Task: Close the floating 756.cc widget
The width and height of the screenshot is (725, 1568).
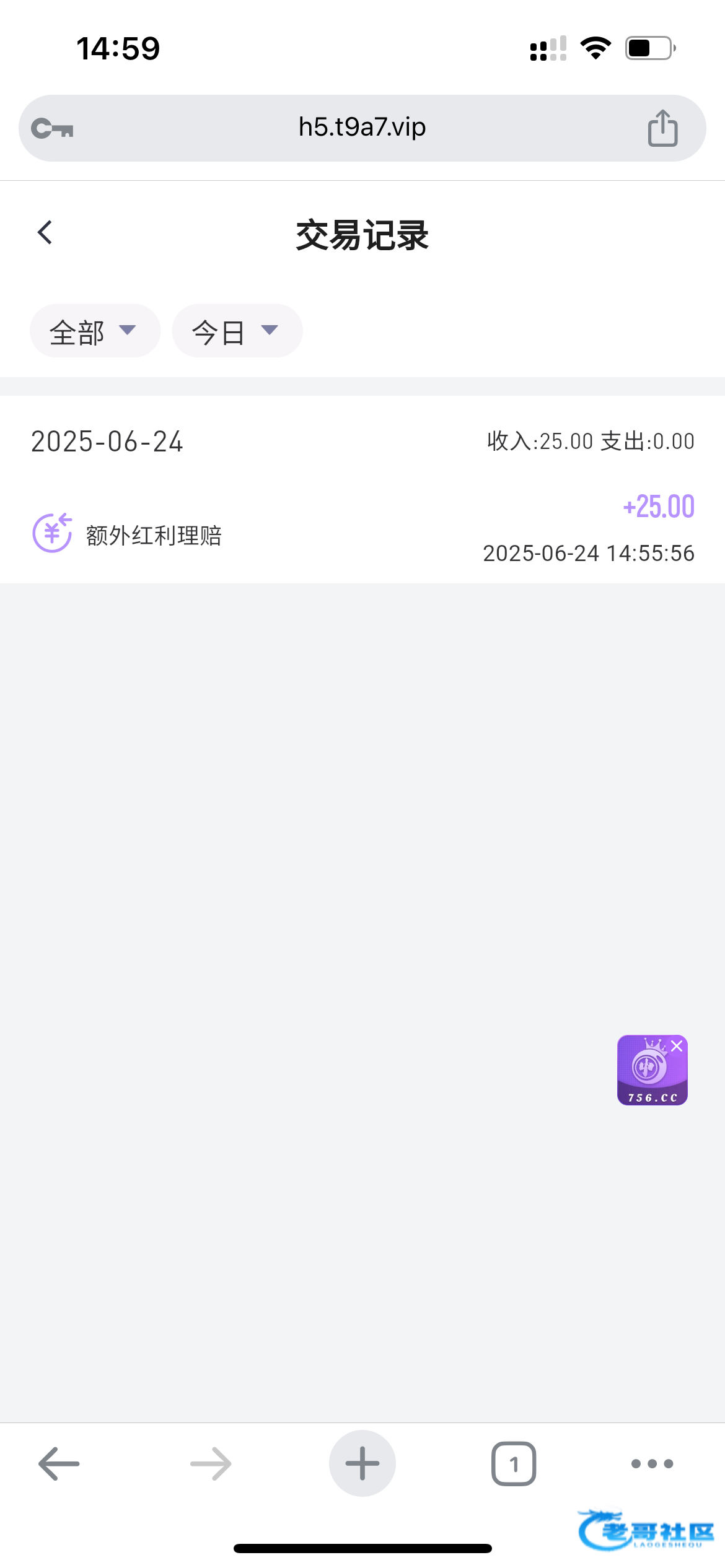Action: (x=677, y=1046)
